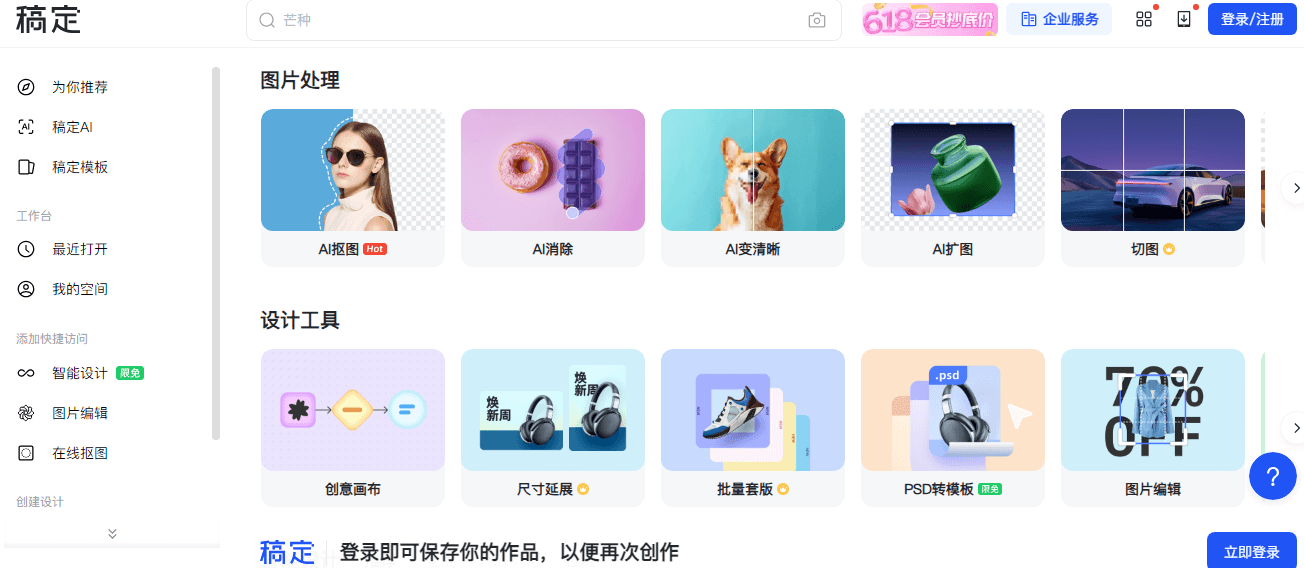Tap the download icon in the header
Screen dimensions: 1304x568
[1184, 19]
